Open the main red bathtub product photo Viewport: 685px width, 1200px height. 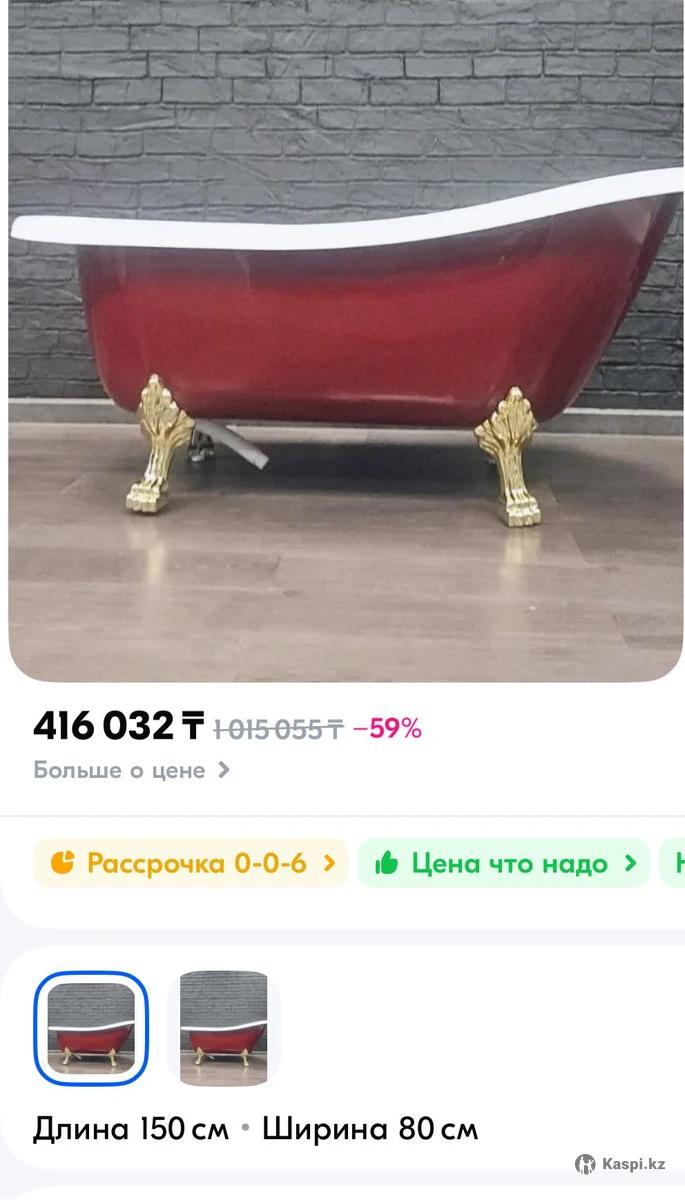(x=342, y=340)
